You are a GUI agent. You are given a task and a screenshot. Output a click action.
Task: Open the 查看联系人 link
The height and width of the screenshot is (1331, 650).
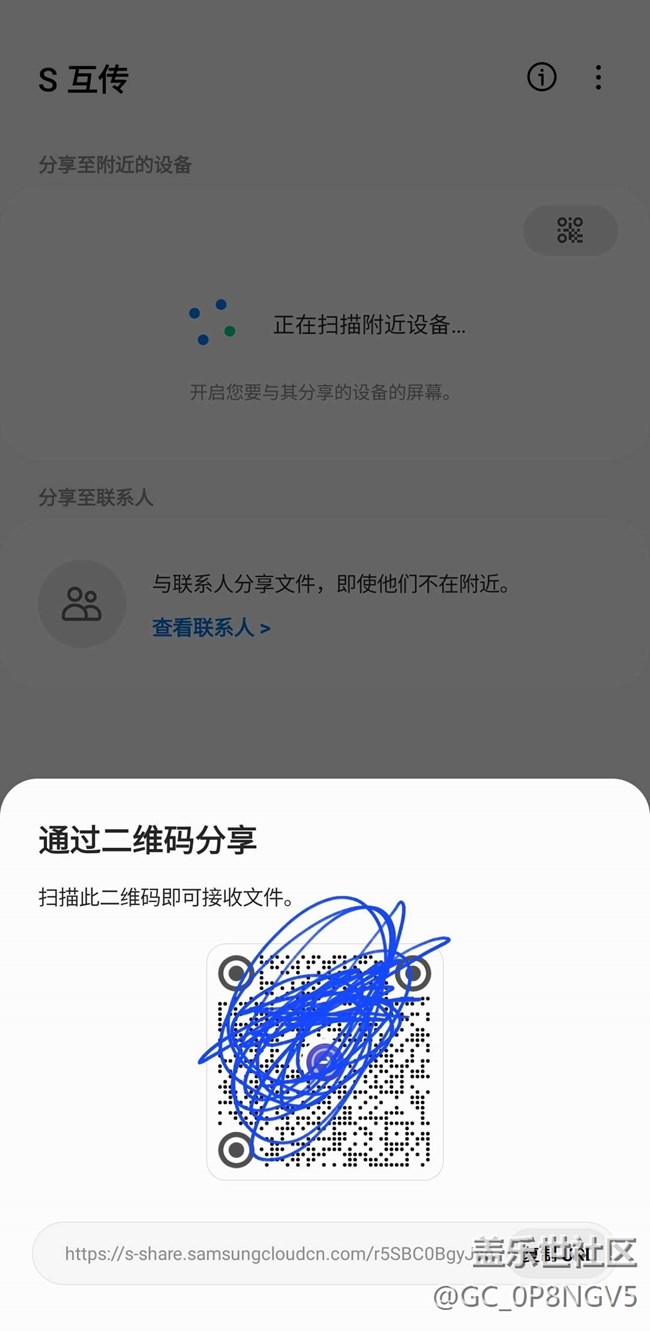210,628
